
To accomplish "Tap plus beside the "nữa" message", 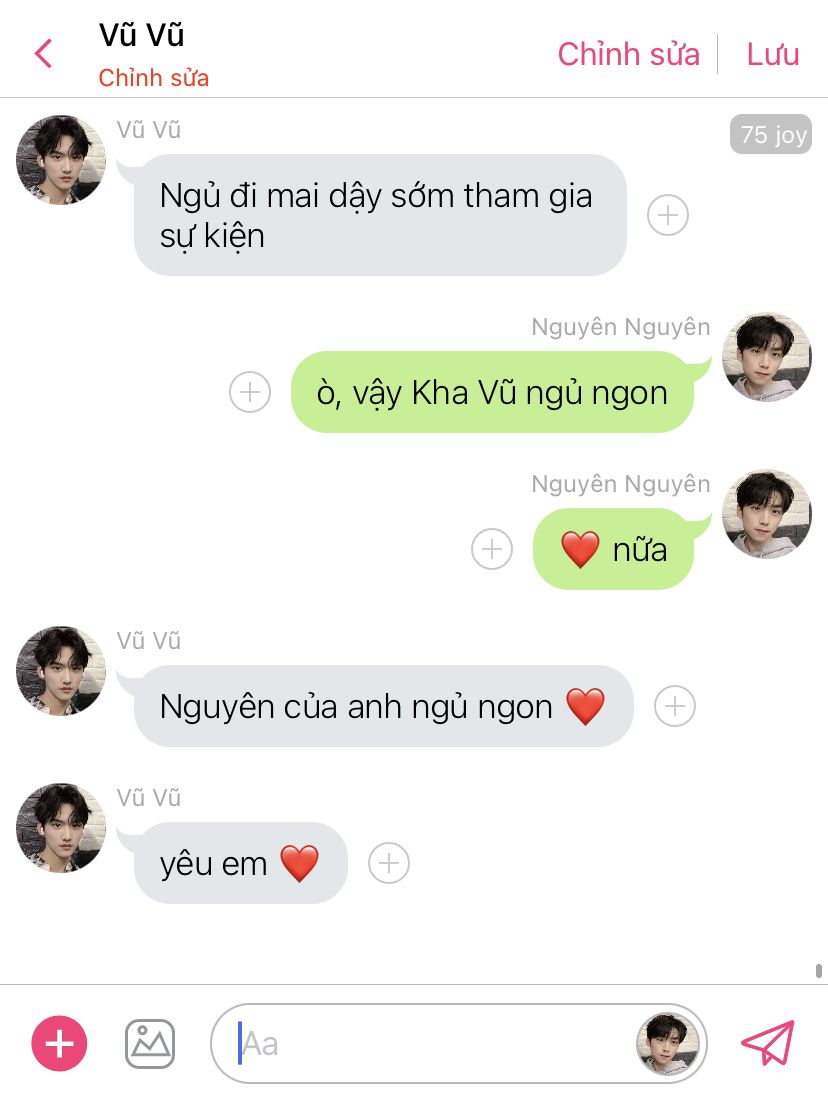I will pyautogui.click(x=491, y=549).
